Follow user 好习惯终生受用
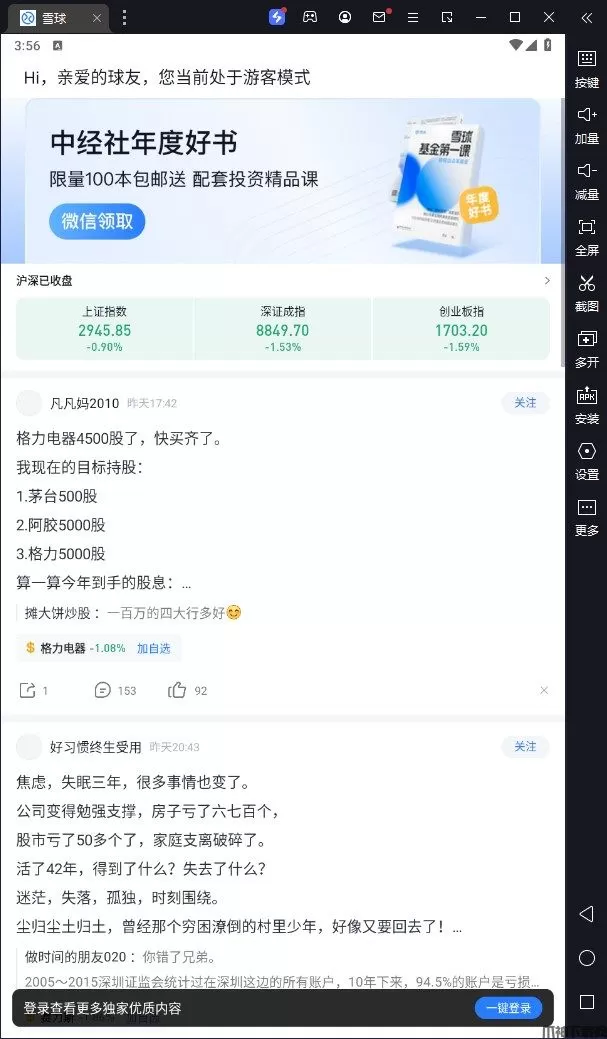The width and height of the screenshot is (607, 1039). click(x=525, y=747)
